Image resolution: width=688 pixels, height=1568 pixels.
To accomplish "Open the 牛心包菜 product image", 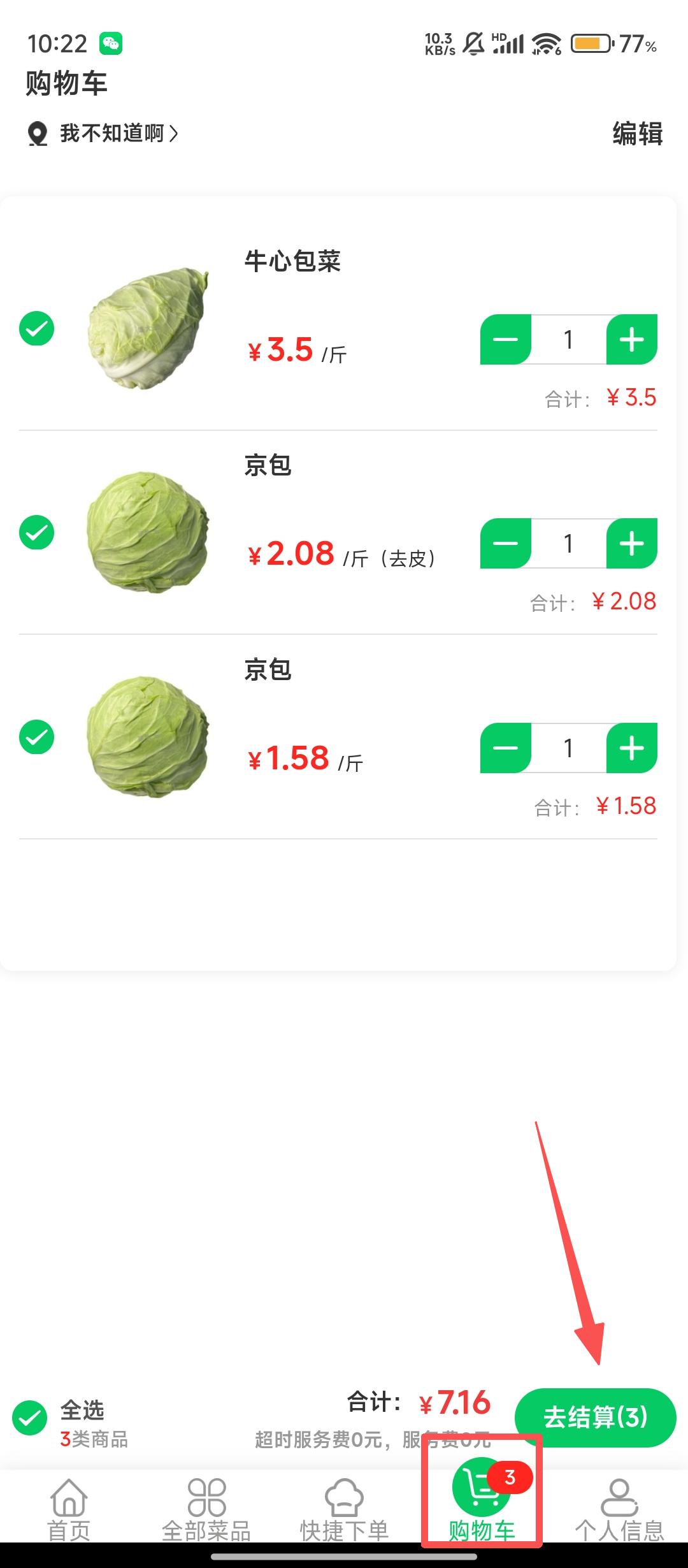I will coord(148,329).
